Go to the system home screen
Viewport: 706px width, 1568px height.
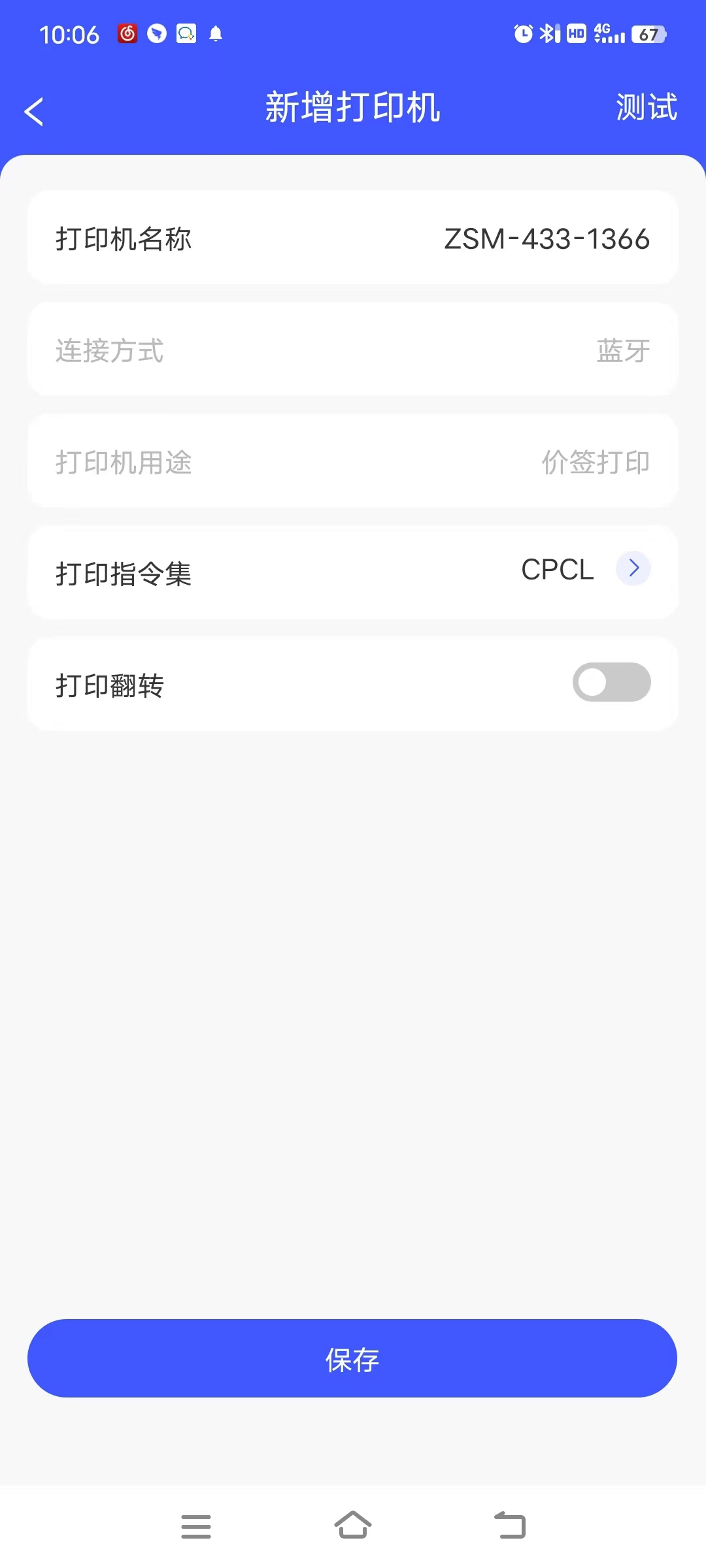[353, 1526]
